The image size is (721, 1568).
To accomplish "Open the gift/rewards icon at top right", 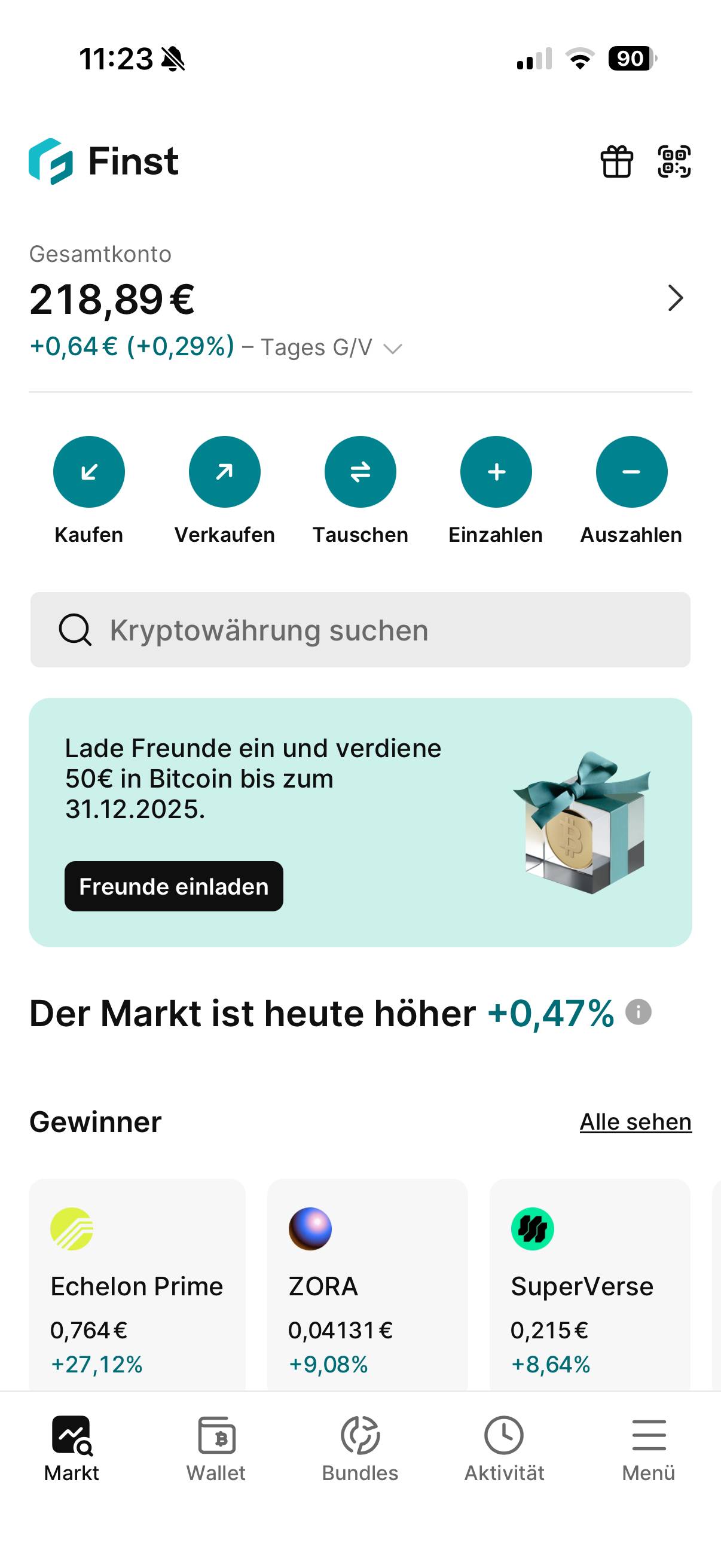I will (617, 161).
